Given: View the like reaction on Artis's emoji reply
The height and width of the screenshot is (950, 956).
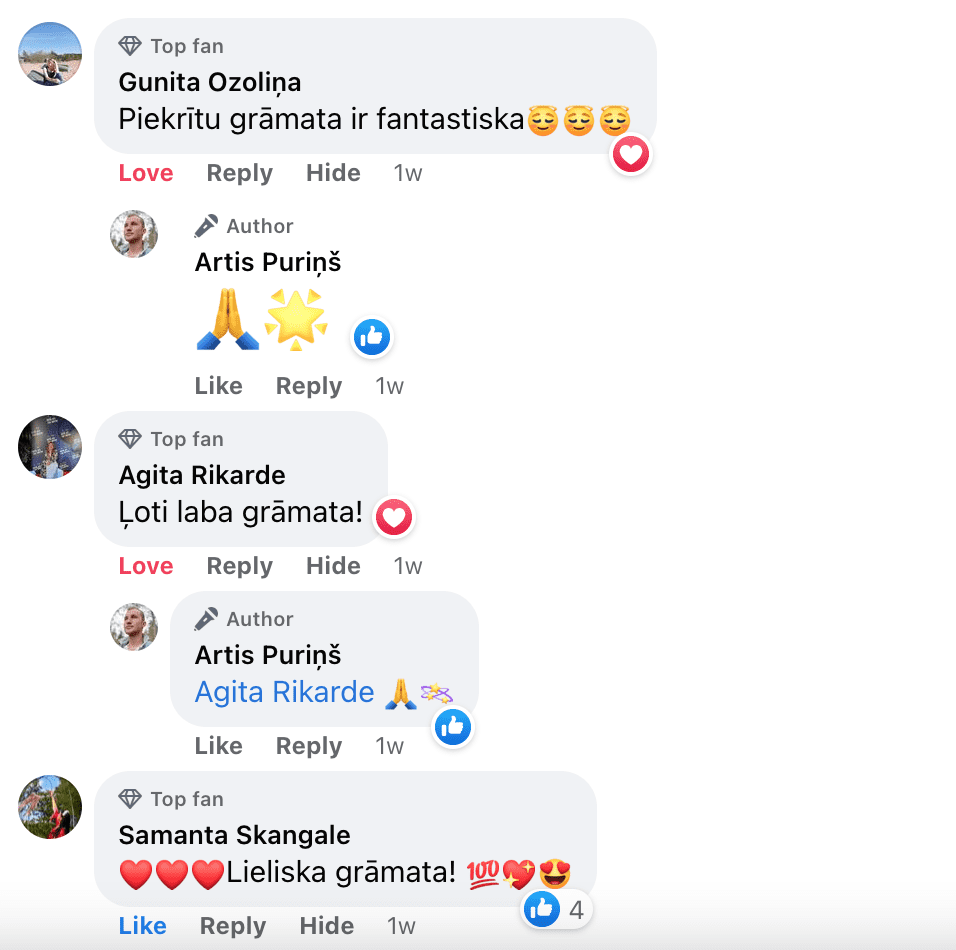Looking at the screenshot, I should pos(371,338).
